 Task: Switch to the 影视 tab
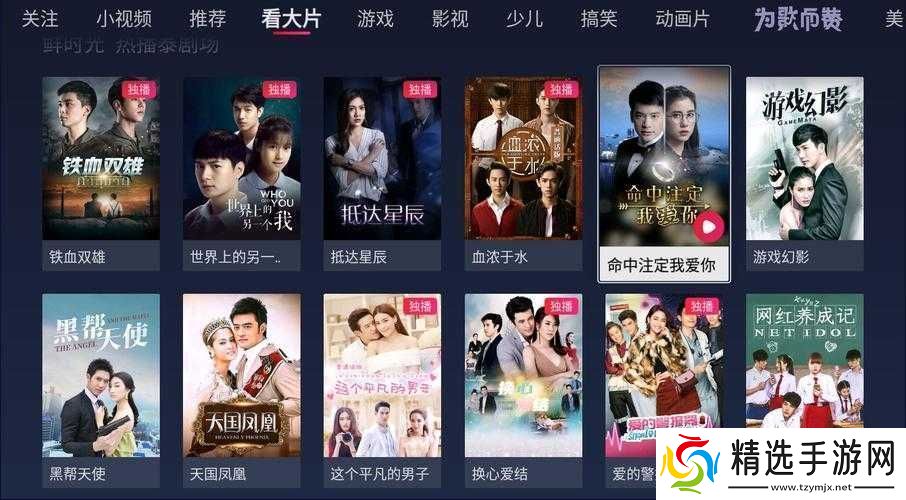450,19
